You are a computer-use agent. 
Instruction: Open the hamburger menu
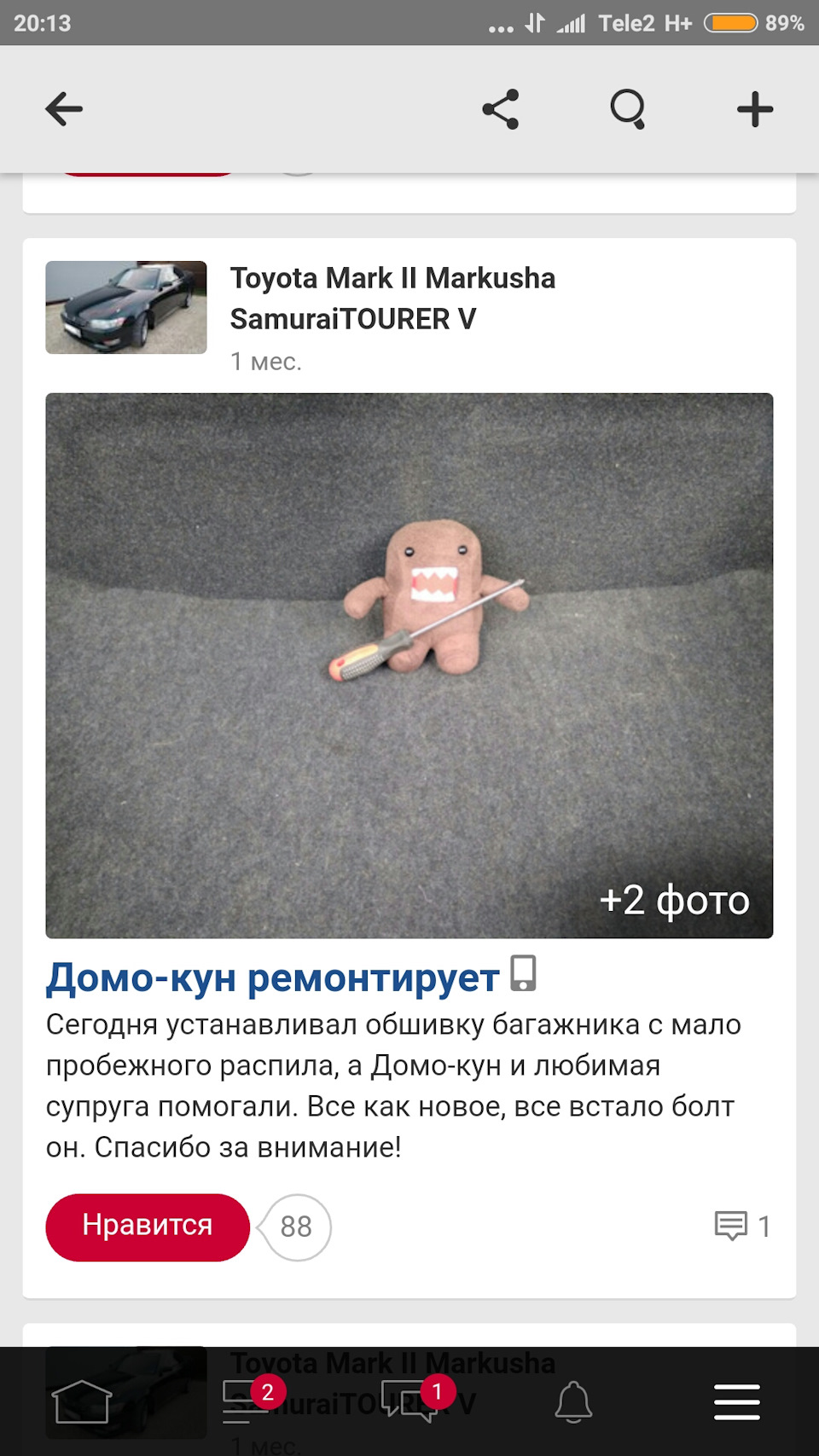point(737,1401)
